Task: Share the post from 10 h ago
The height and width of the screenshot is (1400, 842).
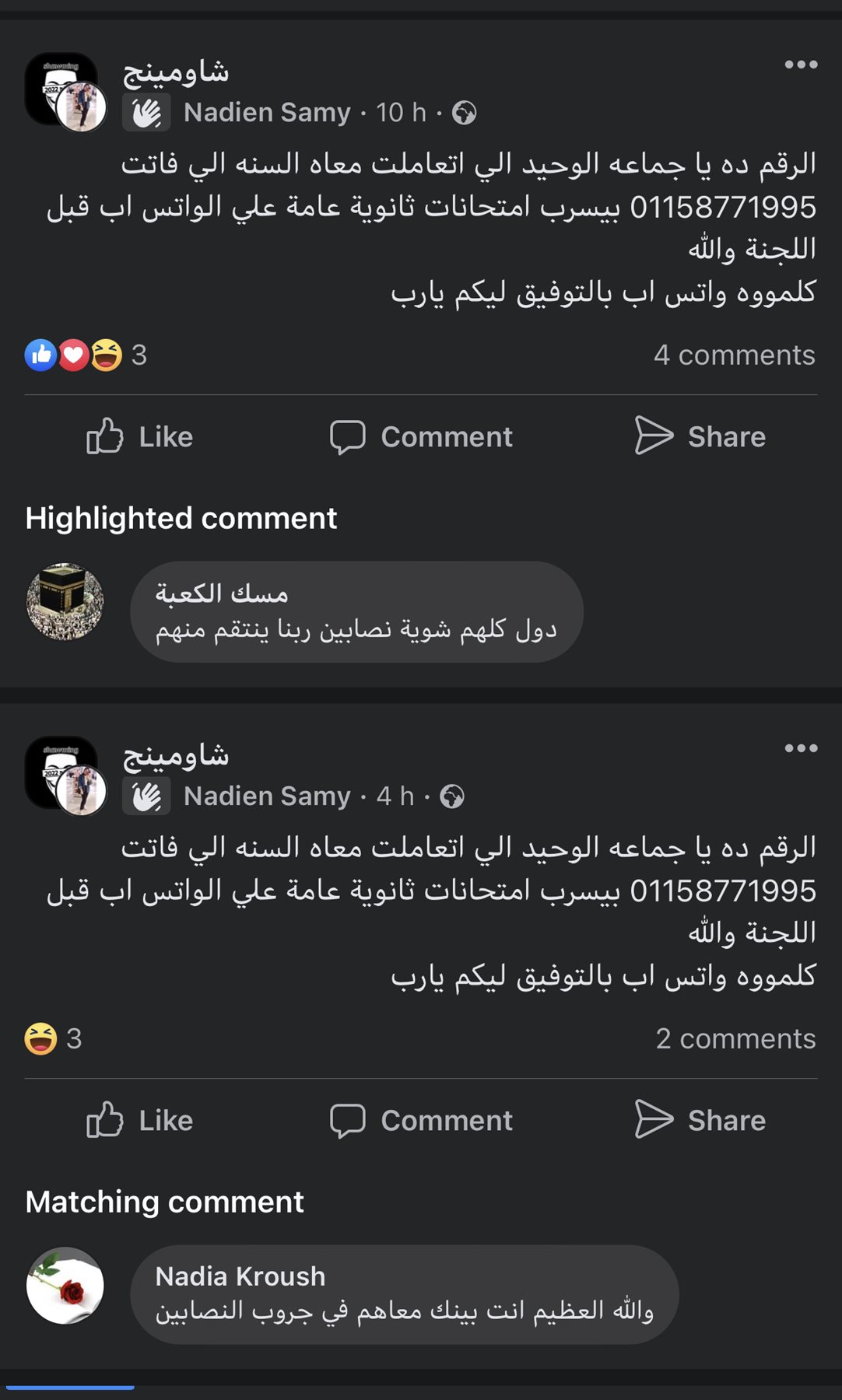Action: (700, 436)
